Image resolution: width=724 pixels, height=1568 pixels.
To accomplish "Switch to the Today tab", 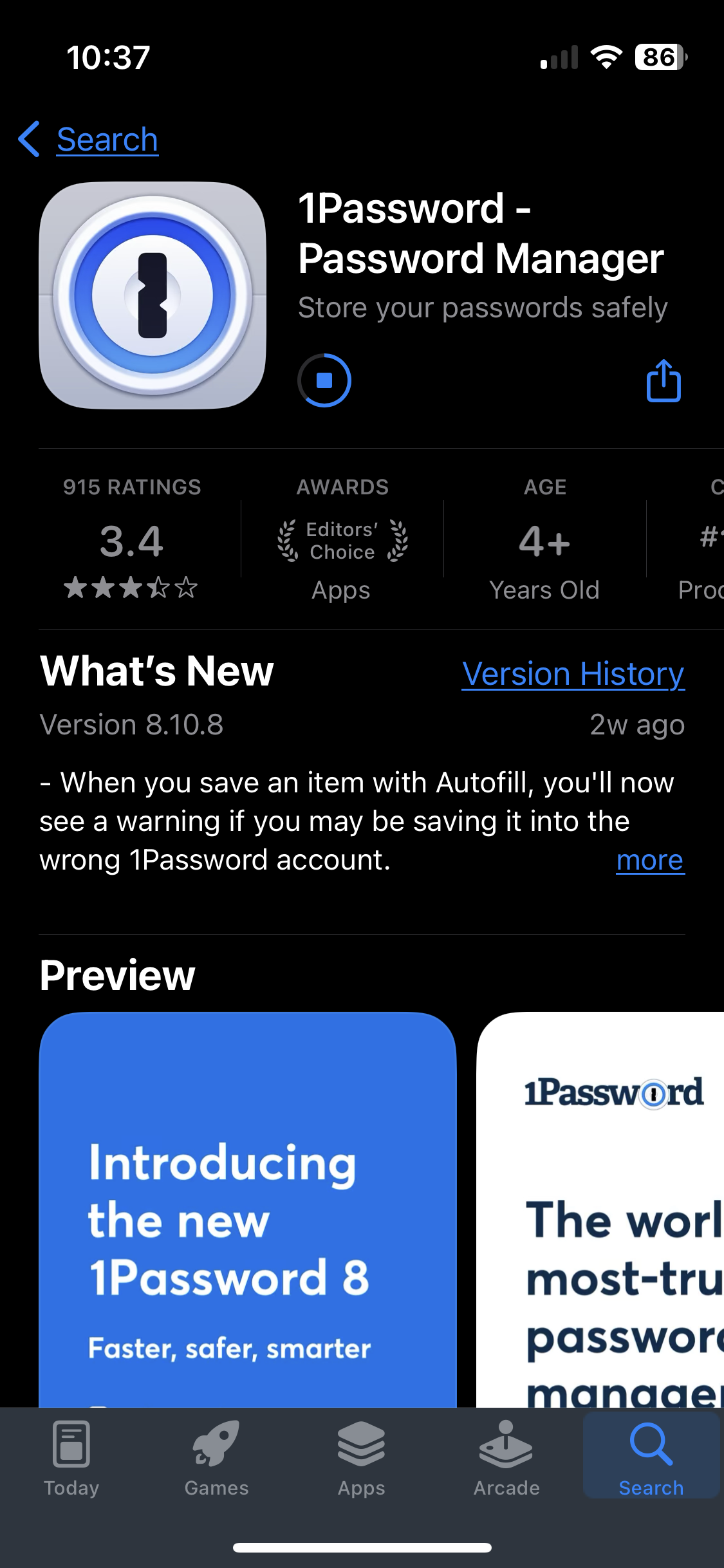I will click(x=71, y=1459).
